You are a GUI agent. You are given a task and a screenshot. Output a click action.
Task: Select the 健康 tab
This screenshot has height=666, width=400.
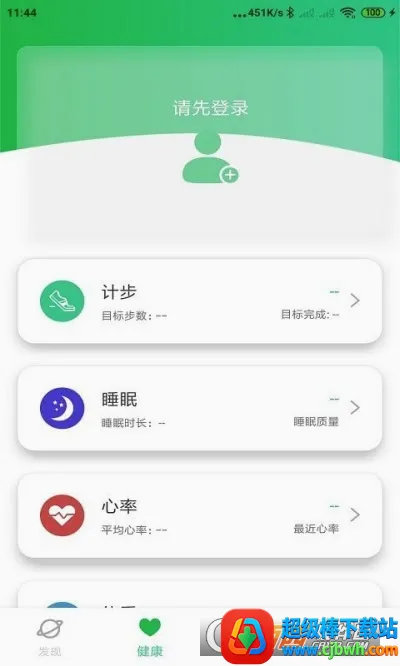(x=150, y=638)
